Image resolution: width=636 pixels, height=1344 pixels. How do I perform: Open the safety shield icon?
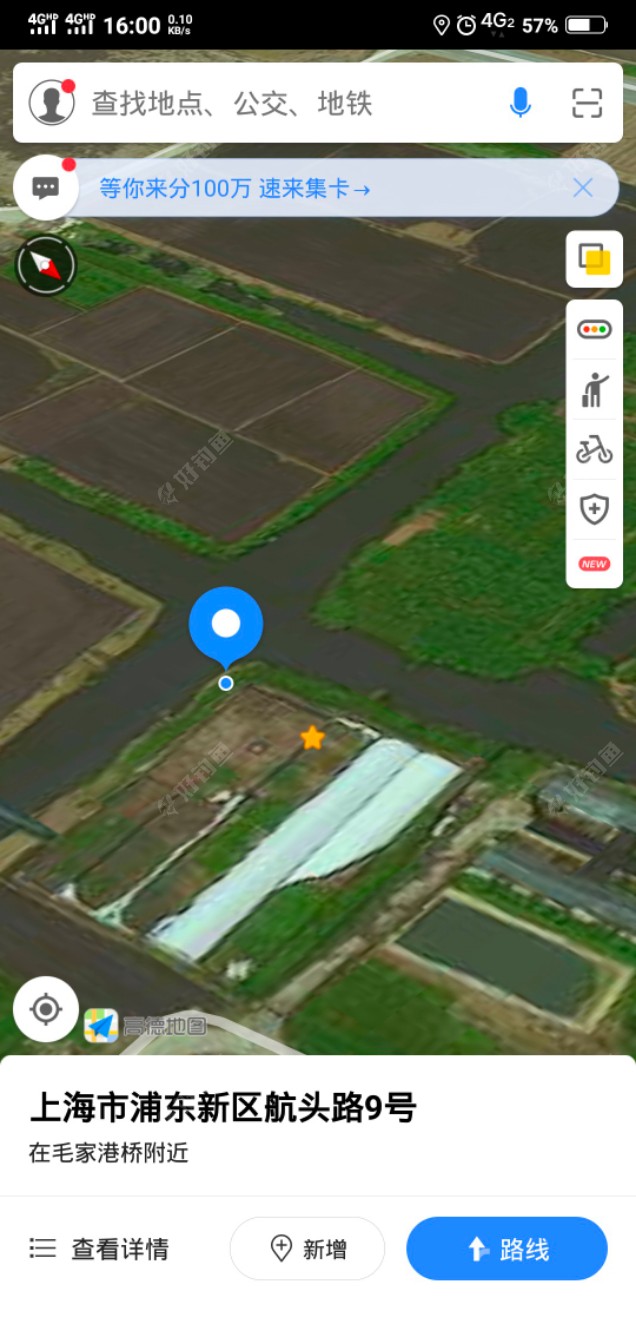point(594,509)
